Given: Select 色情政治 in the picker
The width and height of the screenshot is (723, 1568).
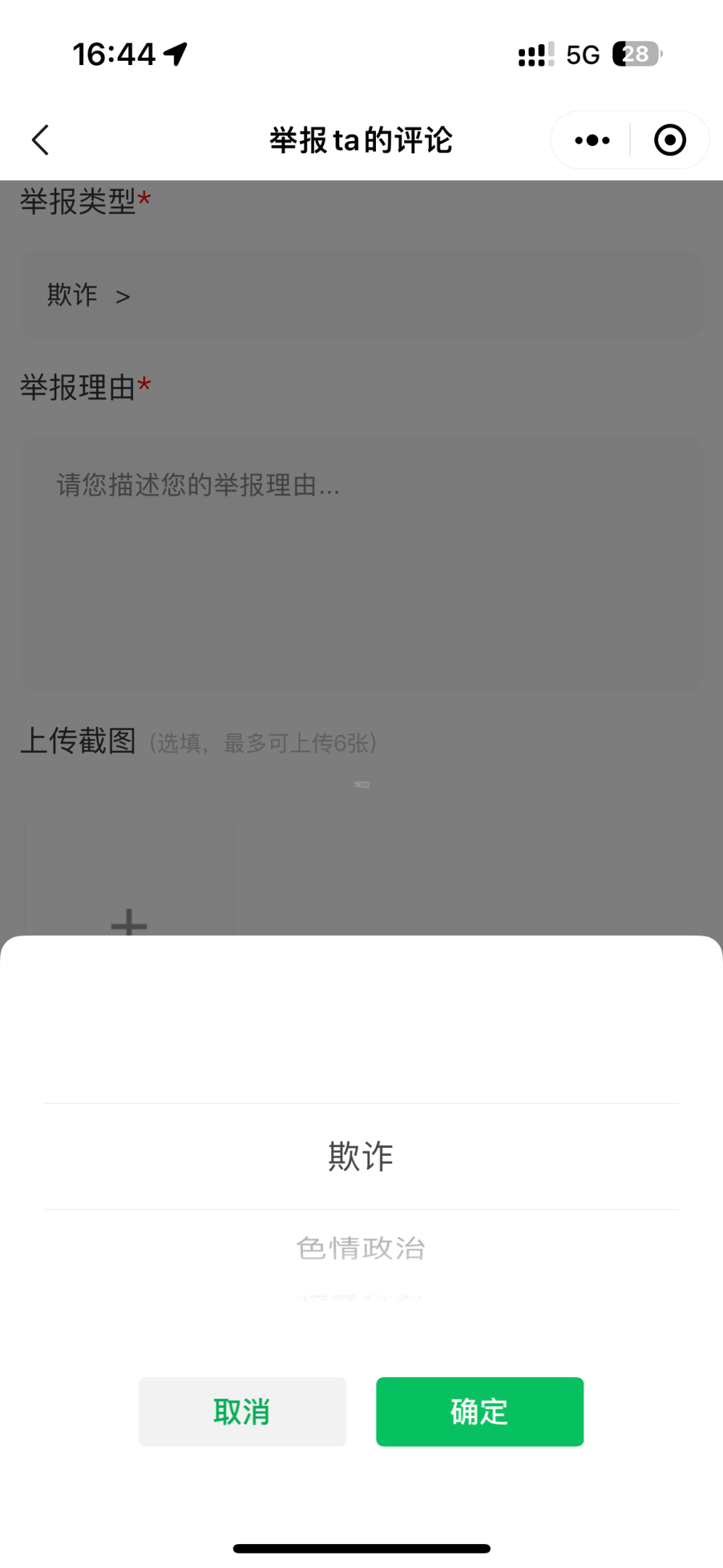Looking at the screenshot, I should pyautogui.click(x=361, y=1248).
